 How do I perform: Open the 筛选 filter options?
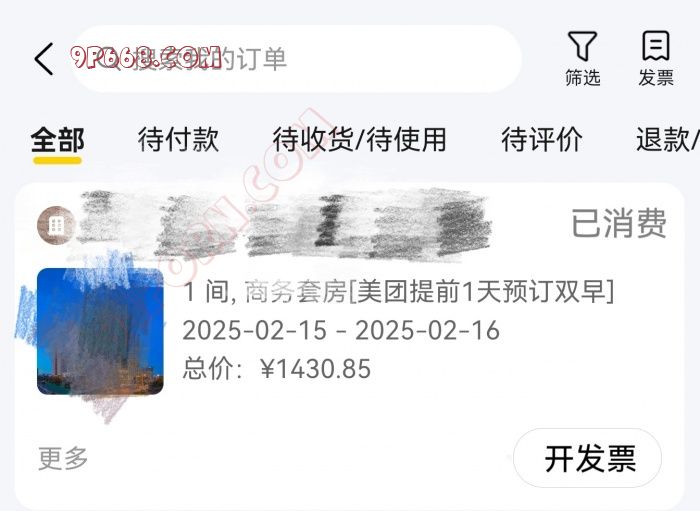pyautogui.click(x=582, y=59)
